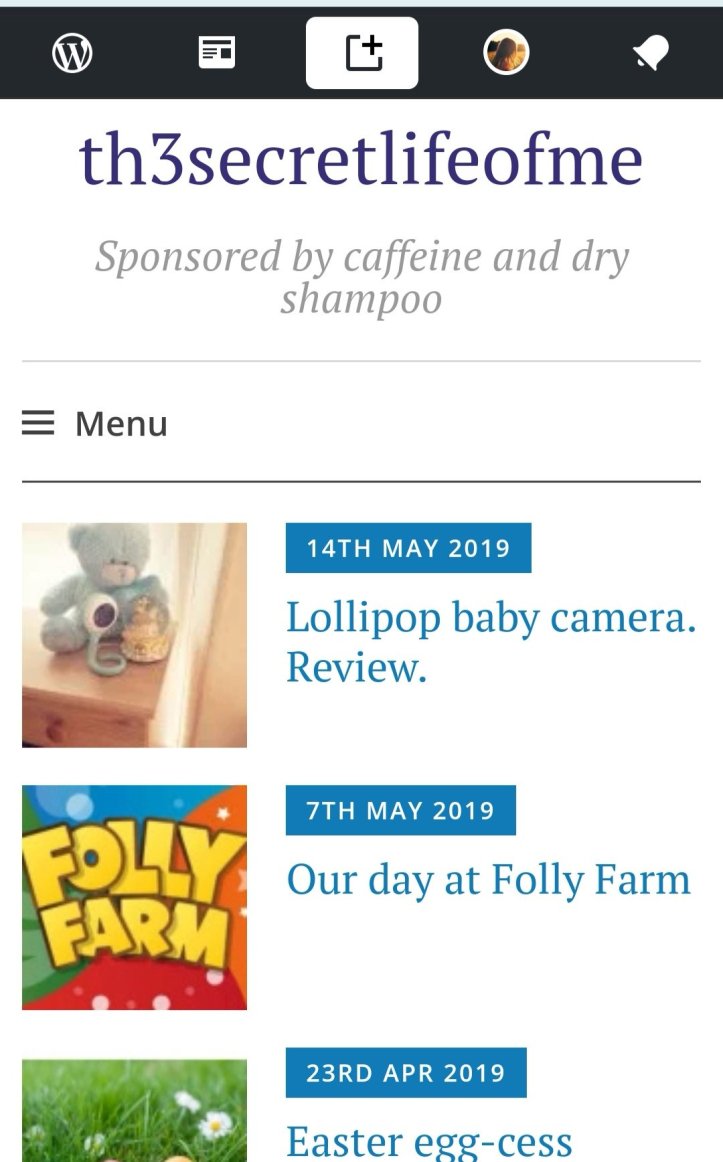
Task: Read Lollipop baby camera. Review.
Action: point(491,642)
